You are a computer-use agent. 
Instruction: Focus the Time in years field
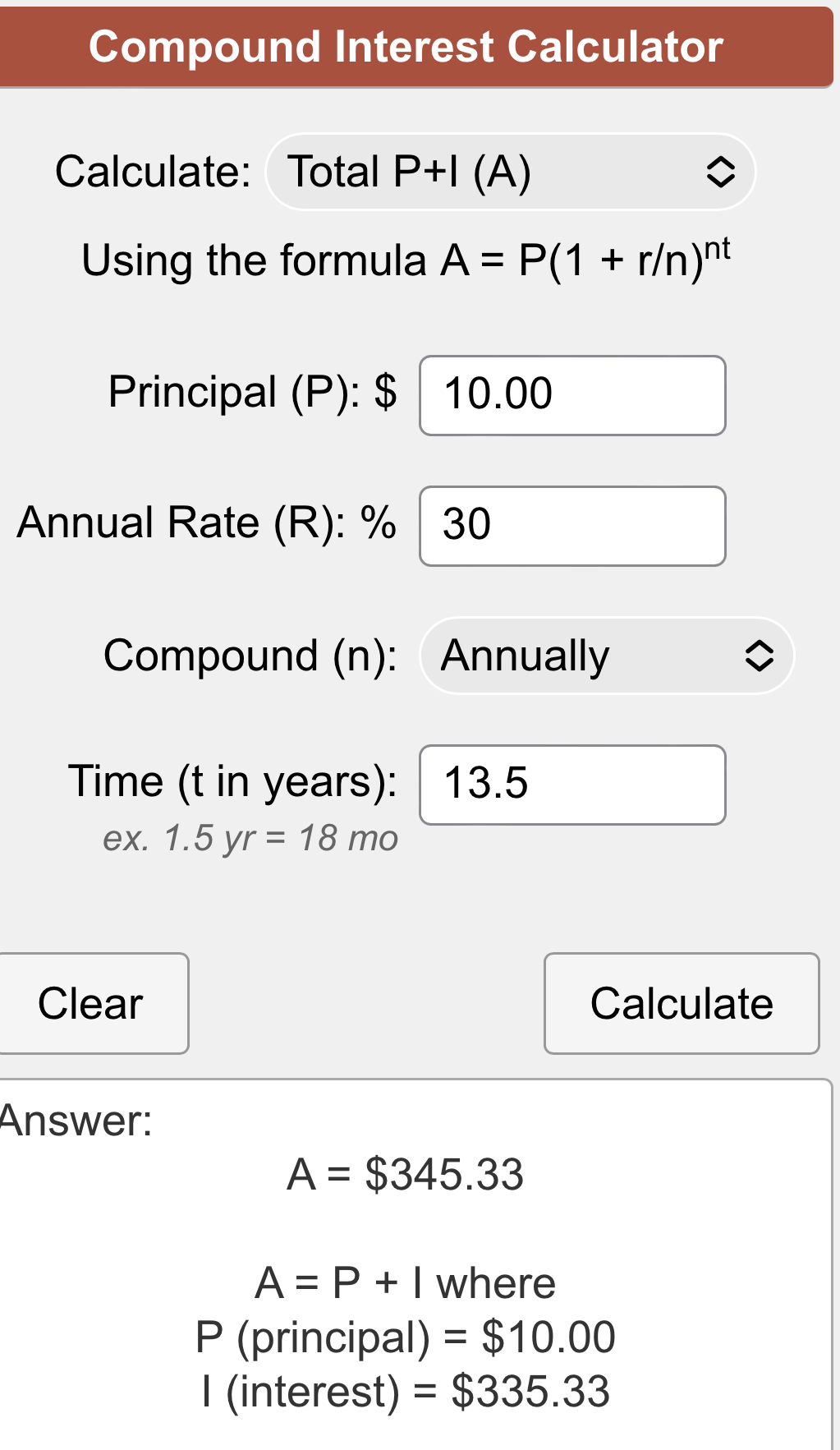click(x=572, y=785)
